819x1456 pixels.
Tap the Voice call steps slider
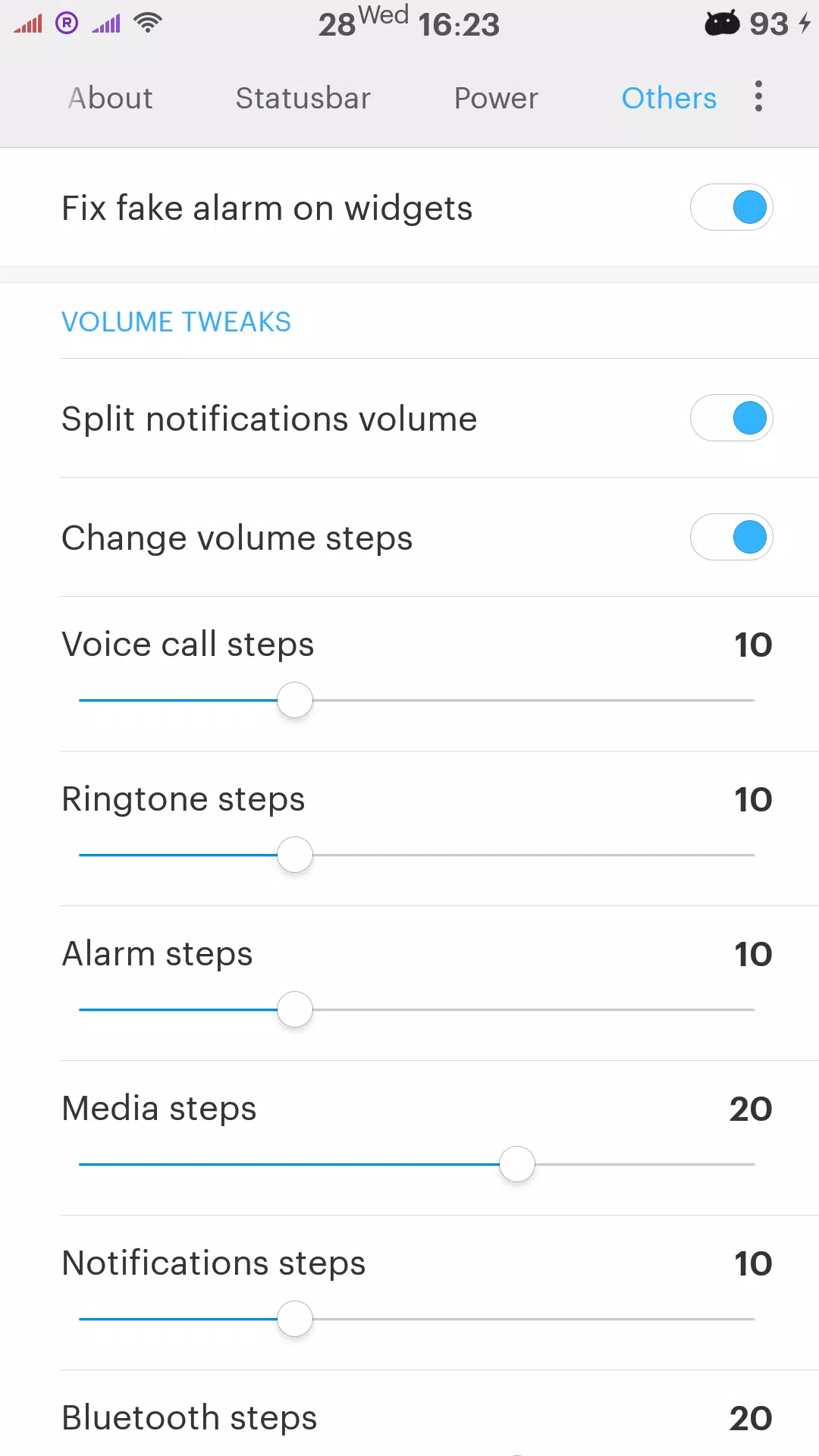click(x=416, y=700)
